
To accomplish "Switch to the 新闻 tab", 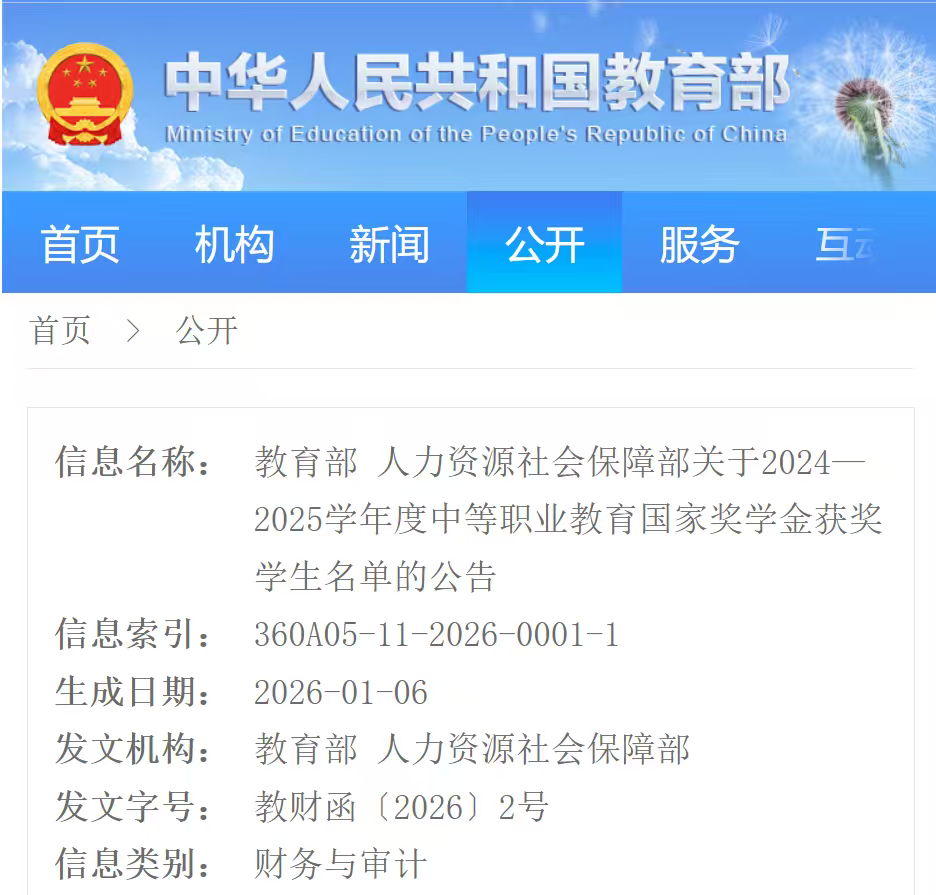I will click(389, 244).
